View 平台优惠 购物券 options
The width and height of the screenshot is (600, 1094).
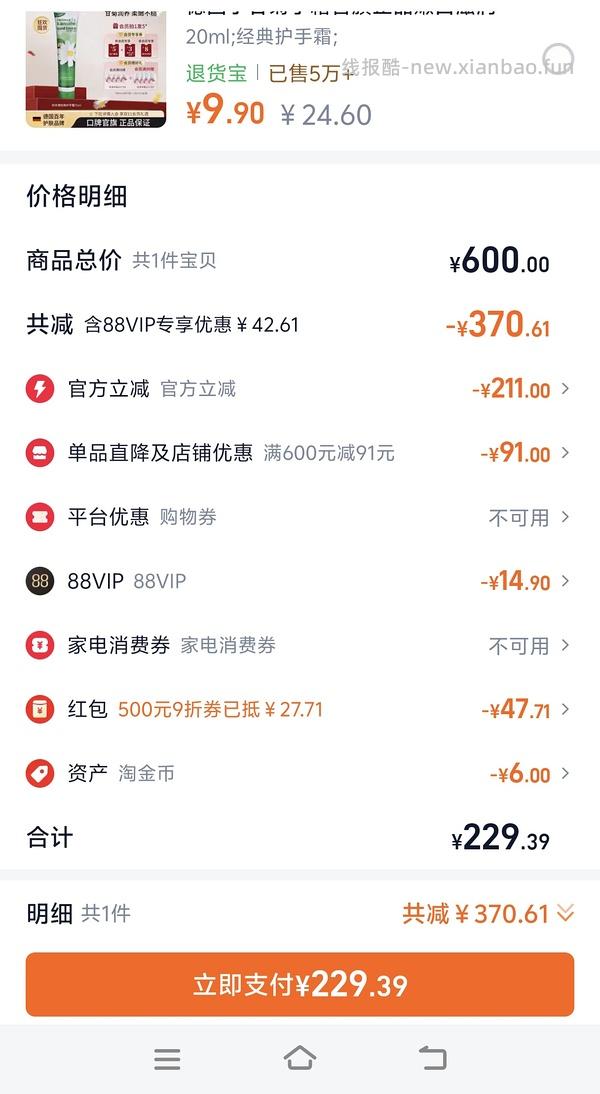point(300,517)
